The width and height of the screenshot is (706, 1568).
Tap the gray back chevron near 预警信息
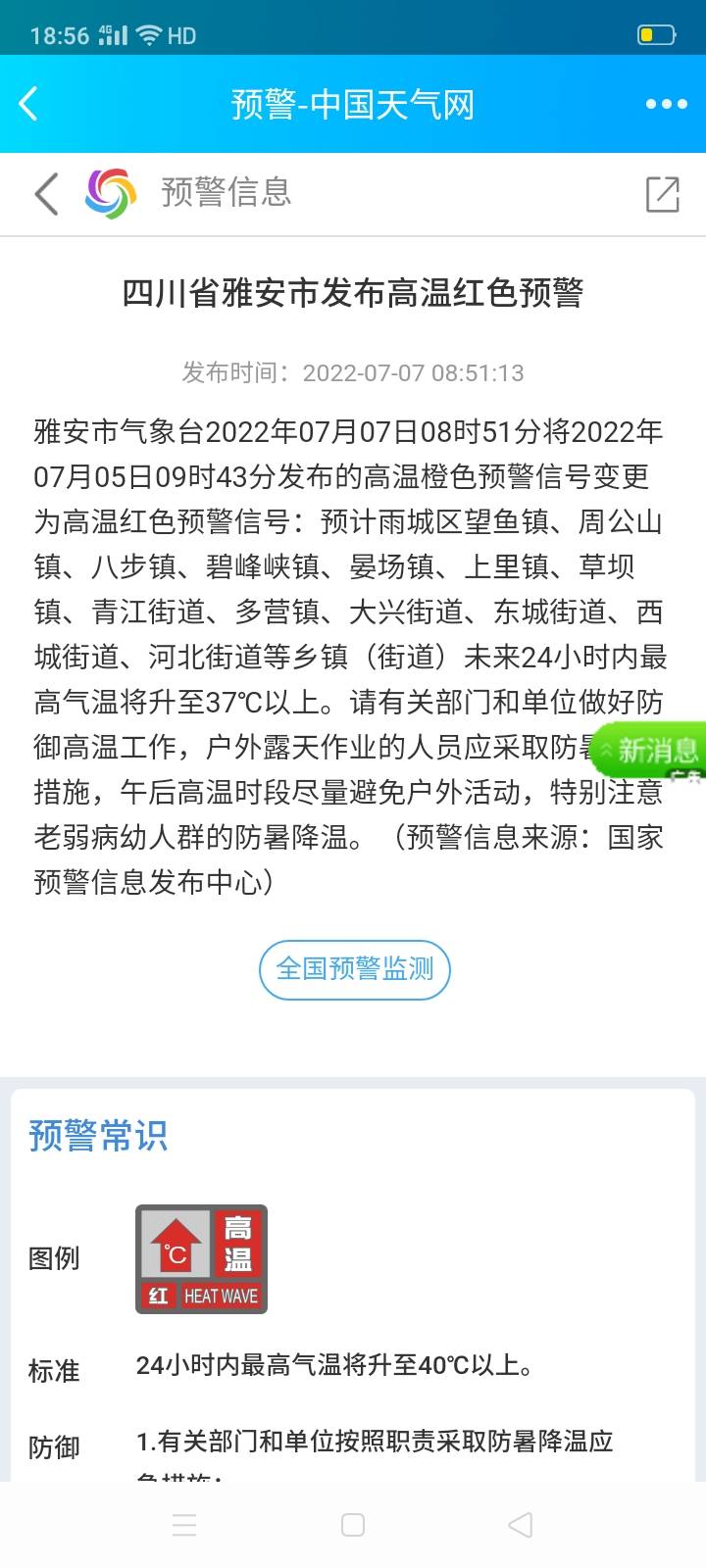pos(44,194)
